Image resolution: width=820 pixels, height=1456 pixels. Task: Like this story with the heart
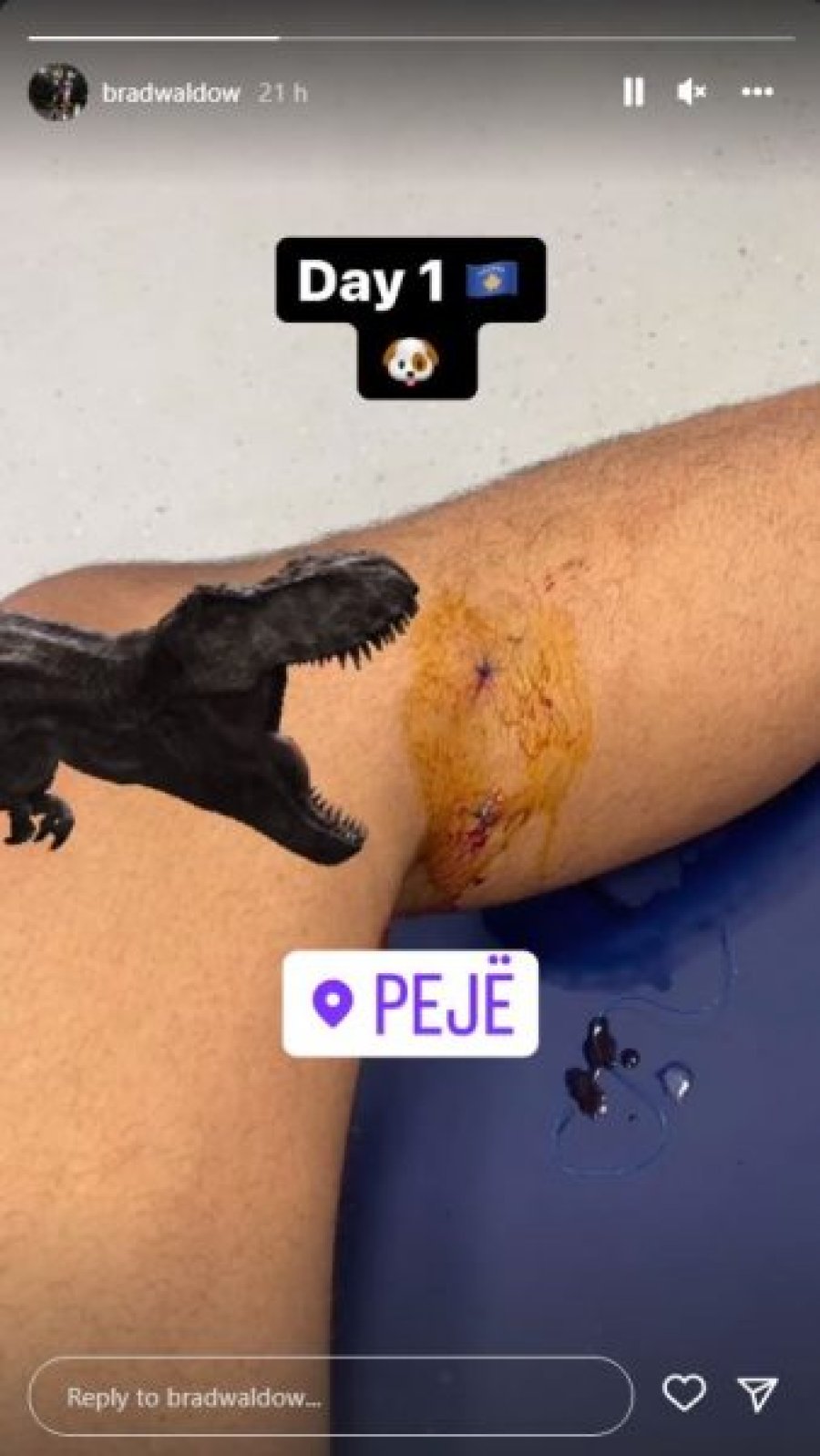[683, 1393]
